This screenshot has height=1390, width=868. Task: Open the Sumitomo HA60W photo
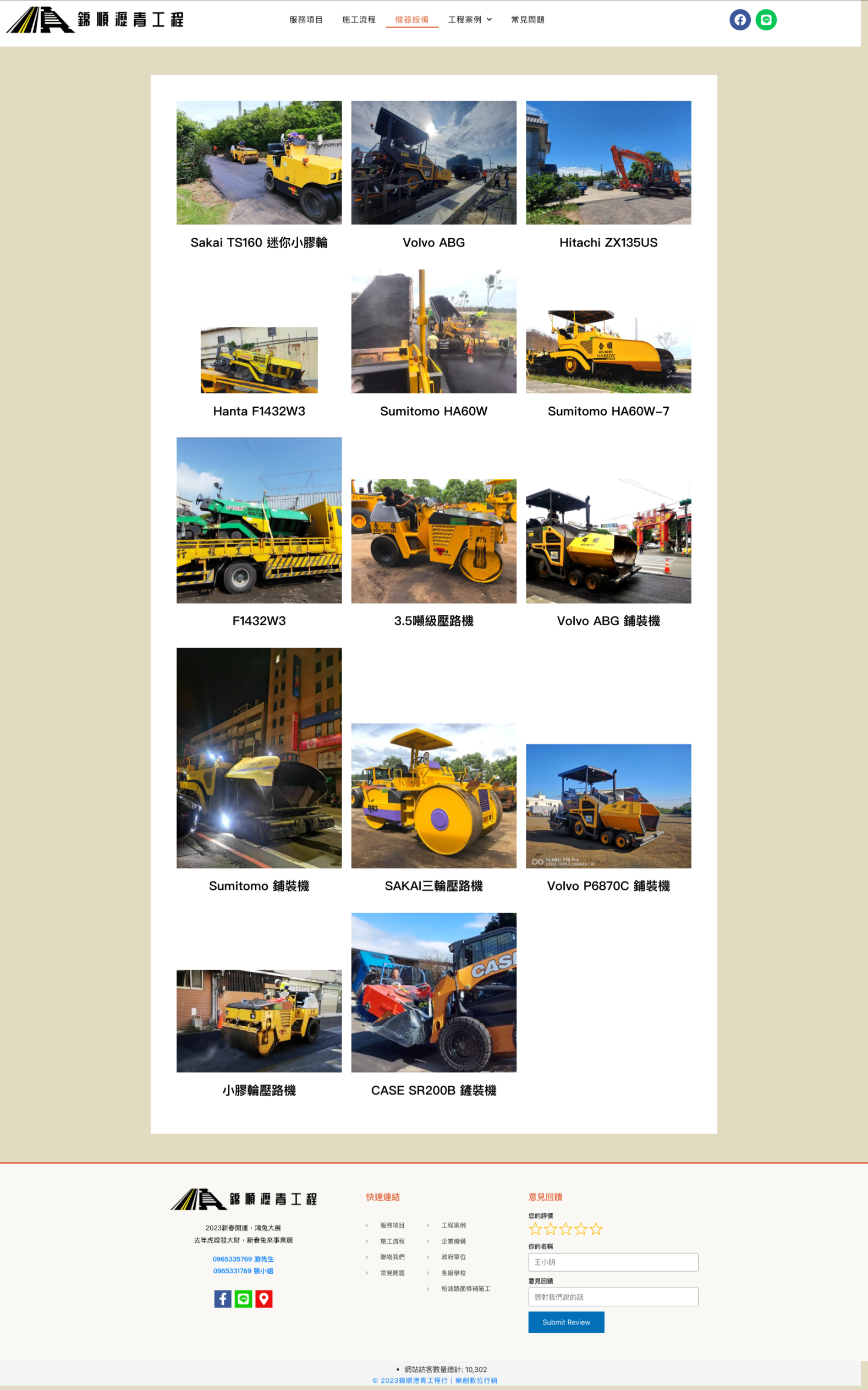[433, 331]
